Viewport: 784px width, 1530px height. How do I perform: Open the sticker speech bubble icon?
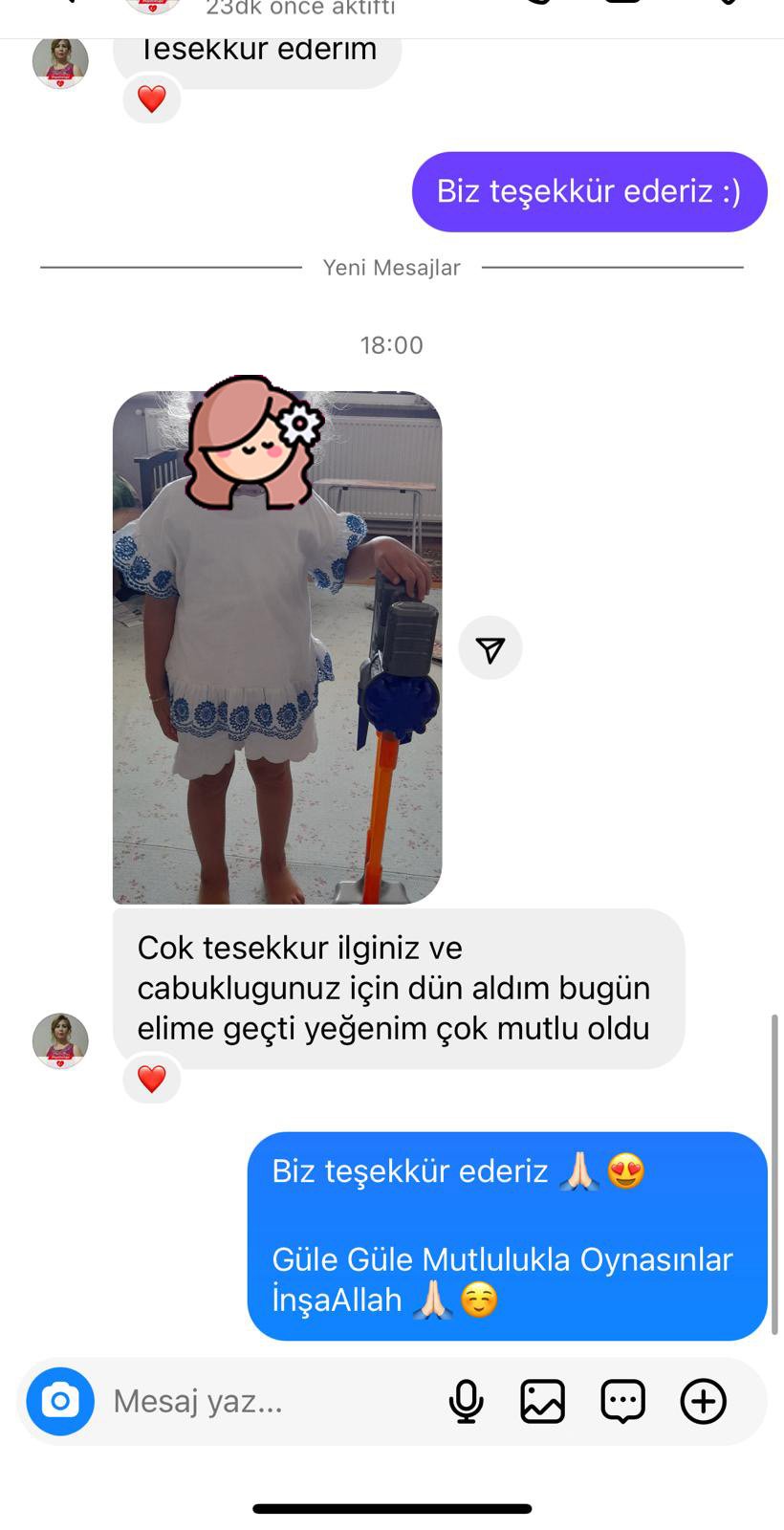622,1402
